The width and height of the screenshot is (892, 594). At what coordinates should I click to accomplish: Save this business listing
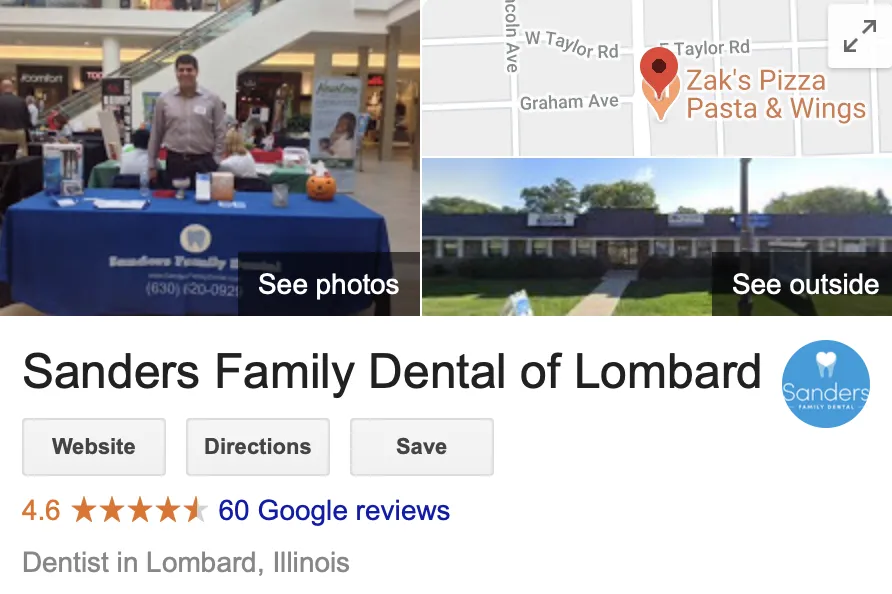pyautogui.click(x=422, y=447)
